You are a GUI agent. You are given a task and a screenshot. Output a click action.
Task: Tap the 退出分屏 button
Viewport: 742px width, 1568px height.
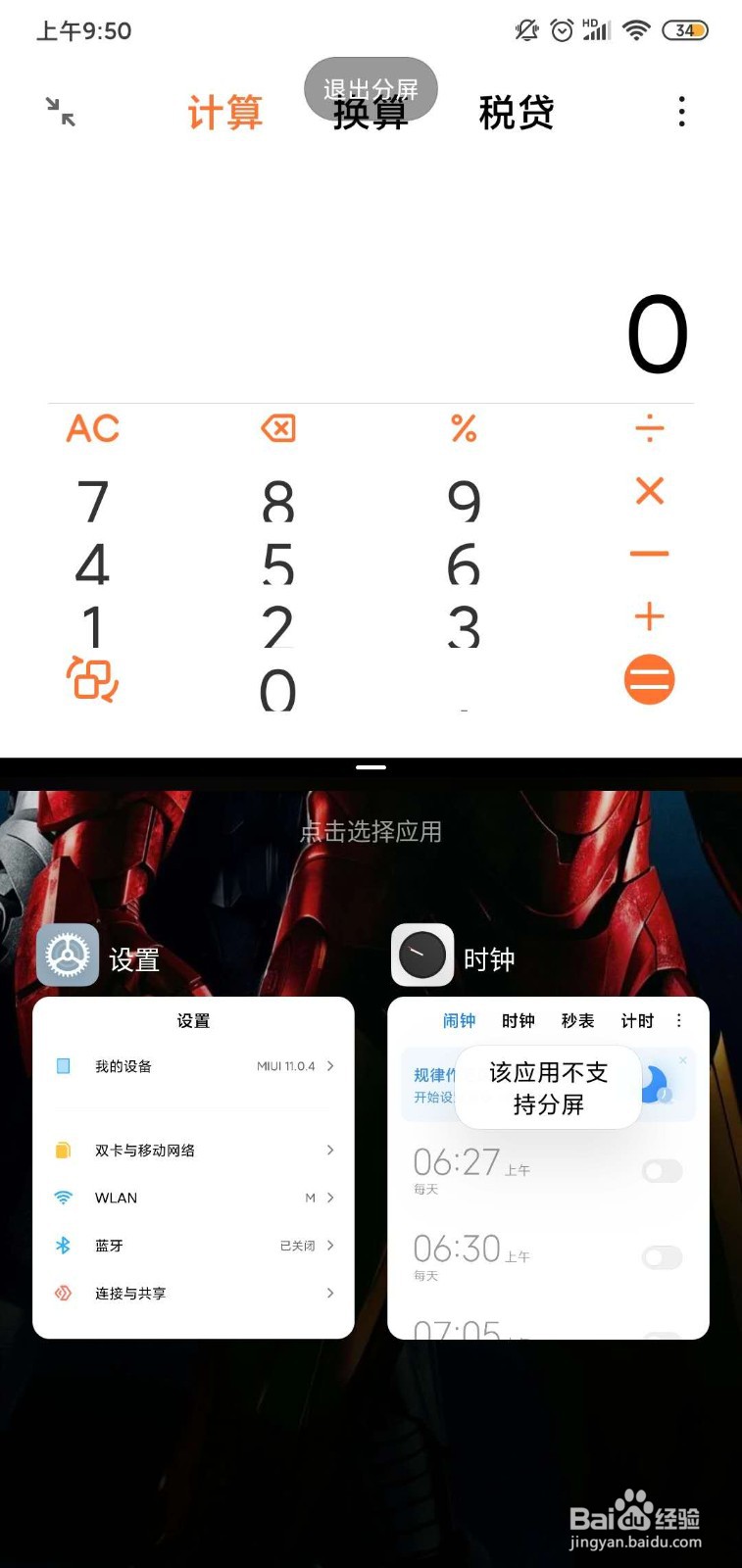pos(371,88)
